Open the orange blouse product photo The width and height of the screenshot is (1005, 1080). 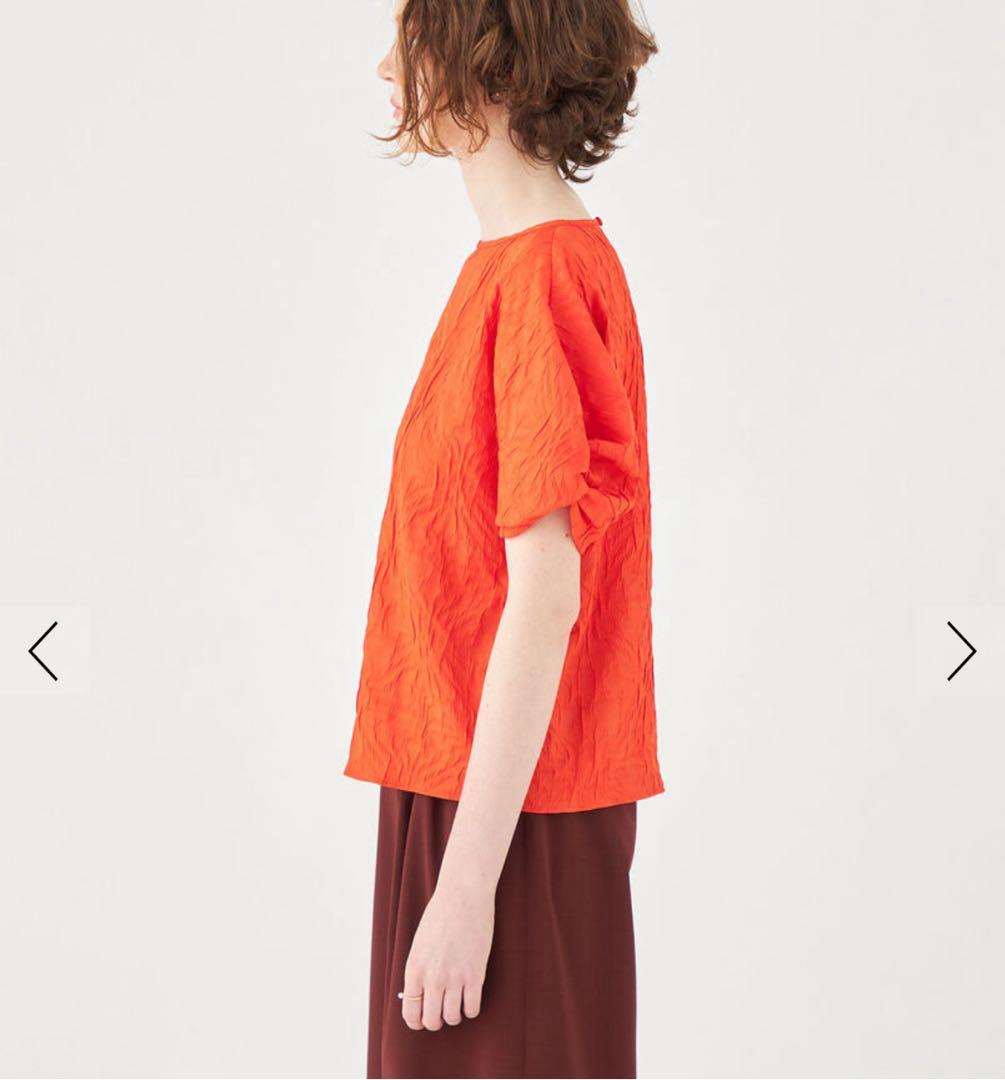pyautogui.click(x=502, y=520)
